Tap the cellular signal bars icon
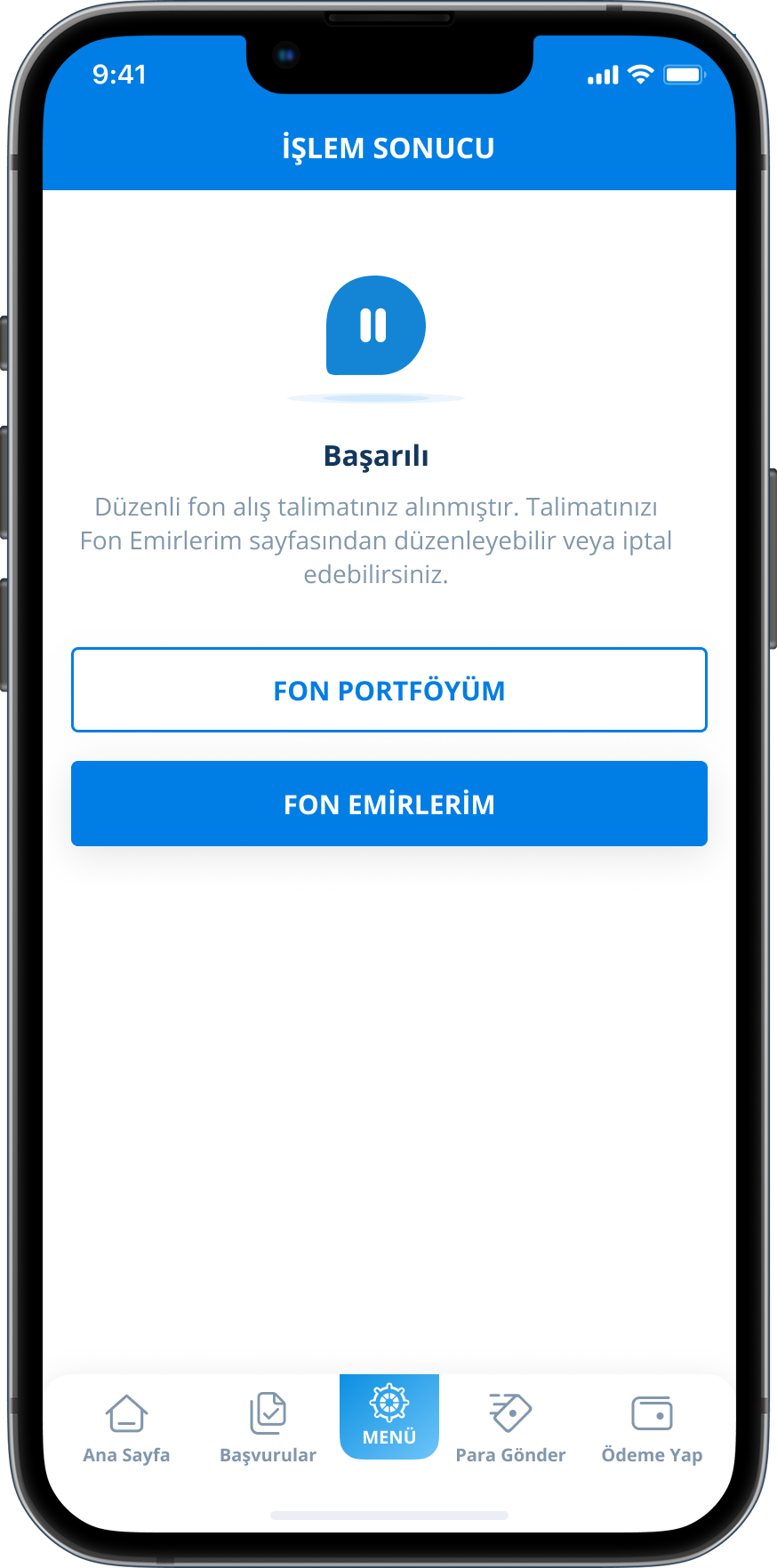The height and width of the screenshot is (1568, 777). coord(602,76)
